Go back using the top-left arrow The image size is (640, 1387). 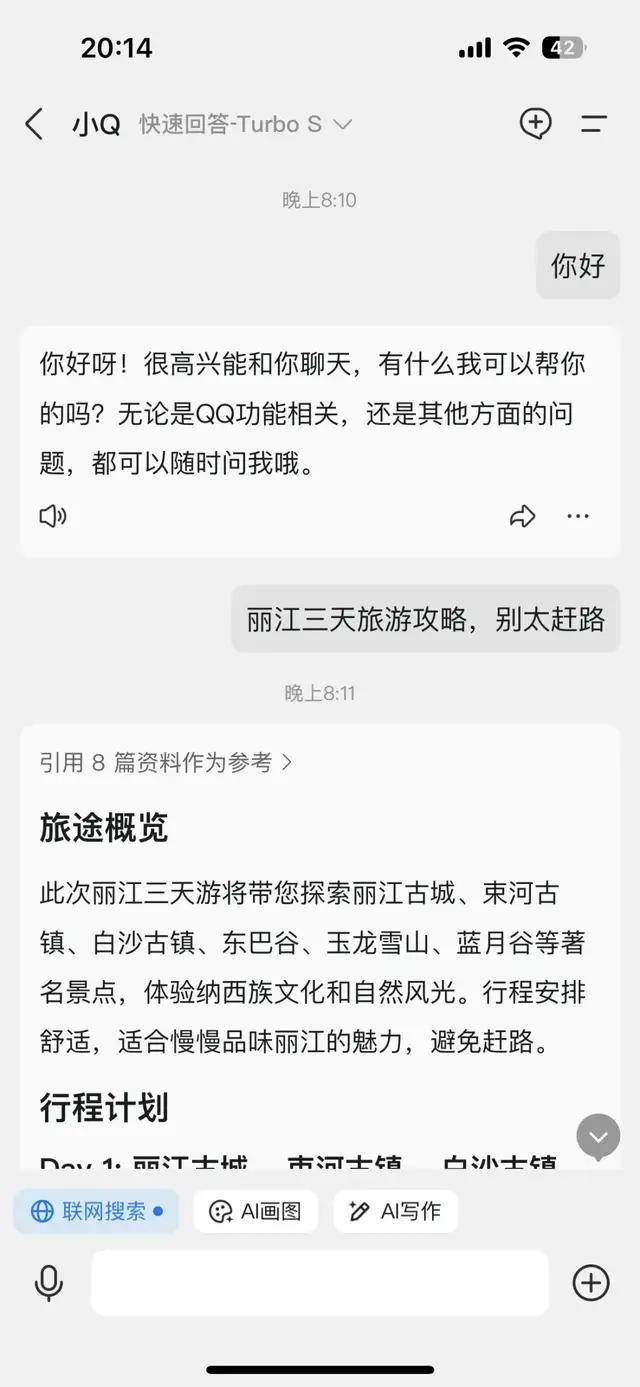click(34, 124)
